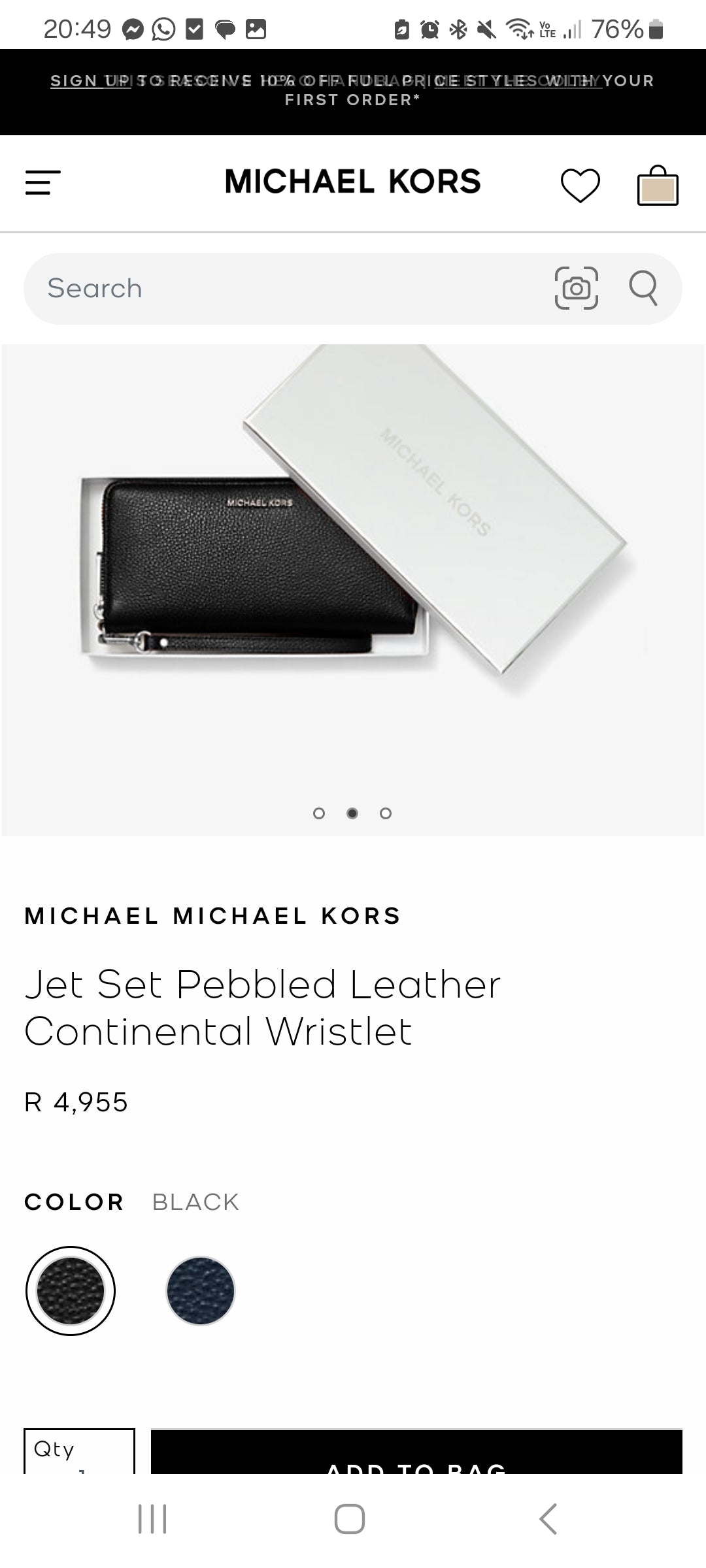This screenshot has height=1568, width=706.
Task: Open the Qty quantity dropdown
Action: pos(79,1452)
